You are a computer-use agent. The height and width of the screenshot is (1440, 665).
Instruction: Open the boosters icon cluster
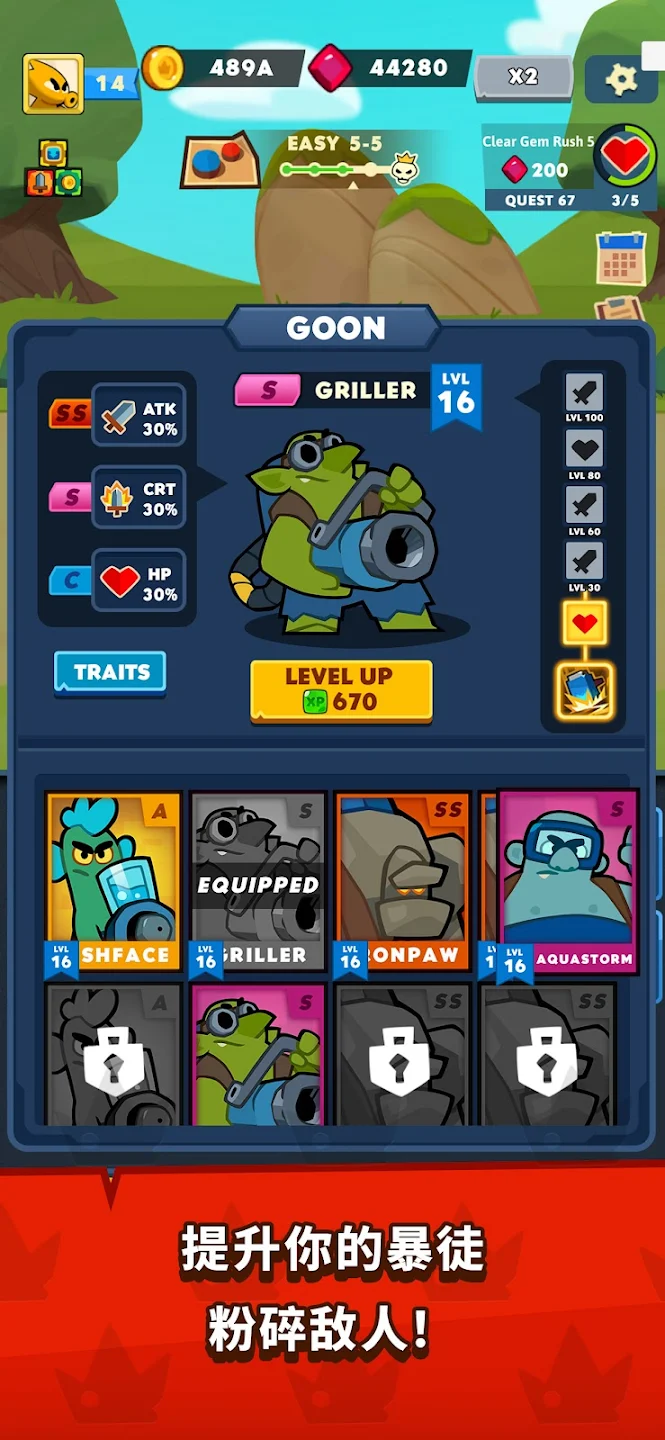(x=54, y=169)
